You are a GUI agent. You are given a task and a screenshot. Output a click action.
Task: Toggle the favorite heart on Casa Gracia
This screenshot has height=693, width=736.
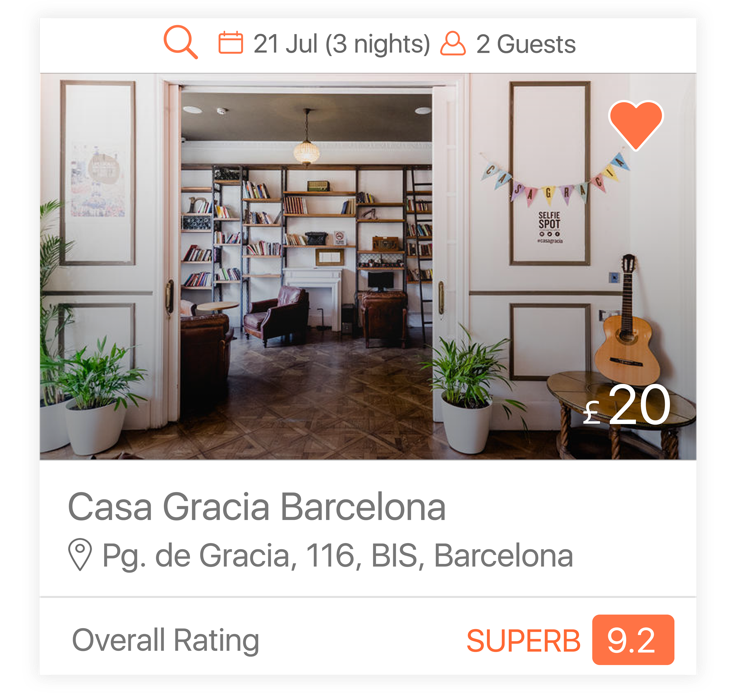636,126
